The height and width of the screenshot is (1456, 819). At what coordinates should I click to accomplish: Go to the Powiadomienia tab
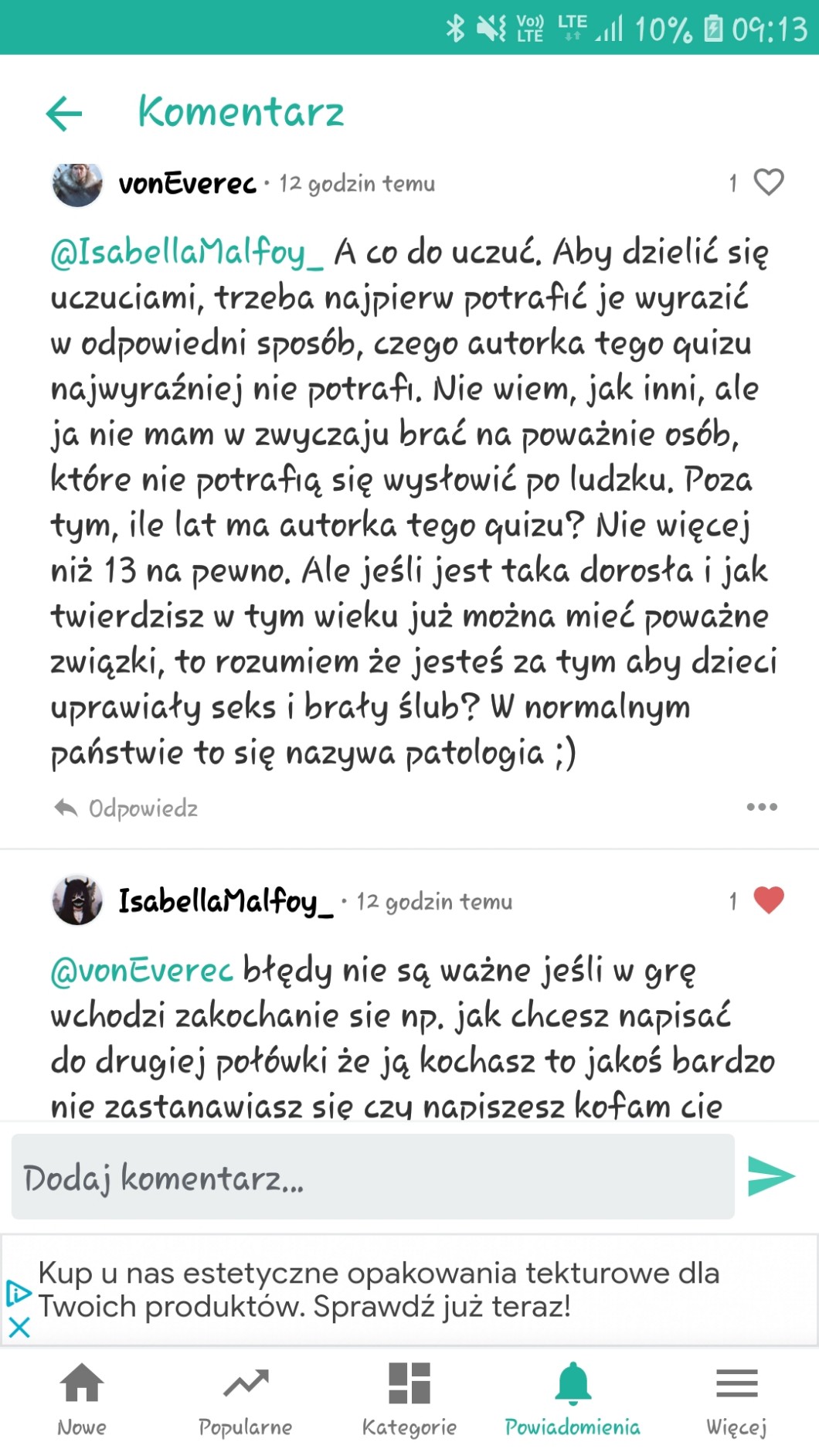click(x=573, y=1399)
